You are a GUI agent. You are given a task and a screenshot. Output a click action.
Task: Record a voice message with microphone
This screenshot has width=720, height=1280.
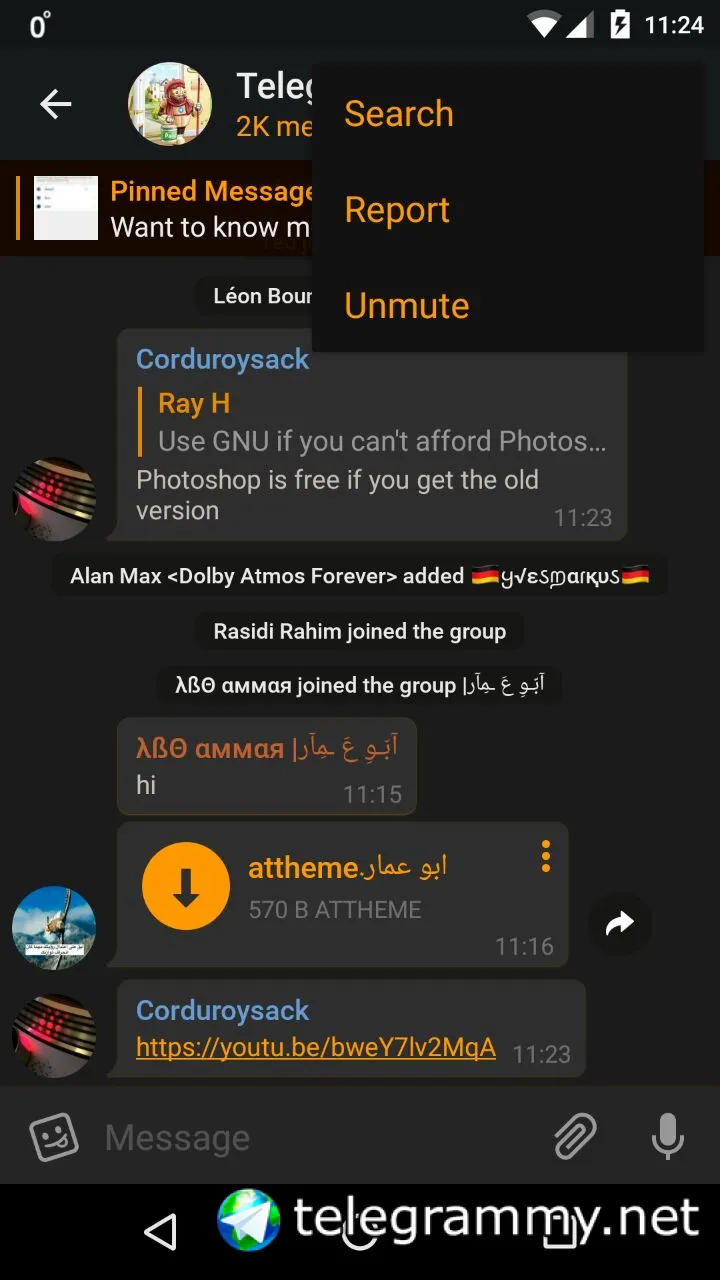pos(667,1136)
